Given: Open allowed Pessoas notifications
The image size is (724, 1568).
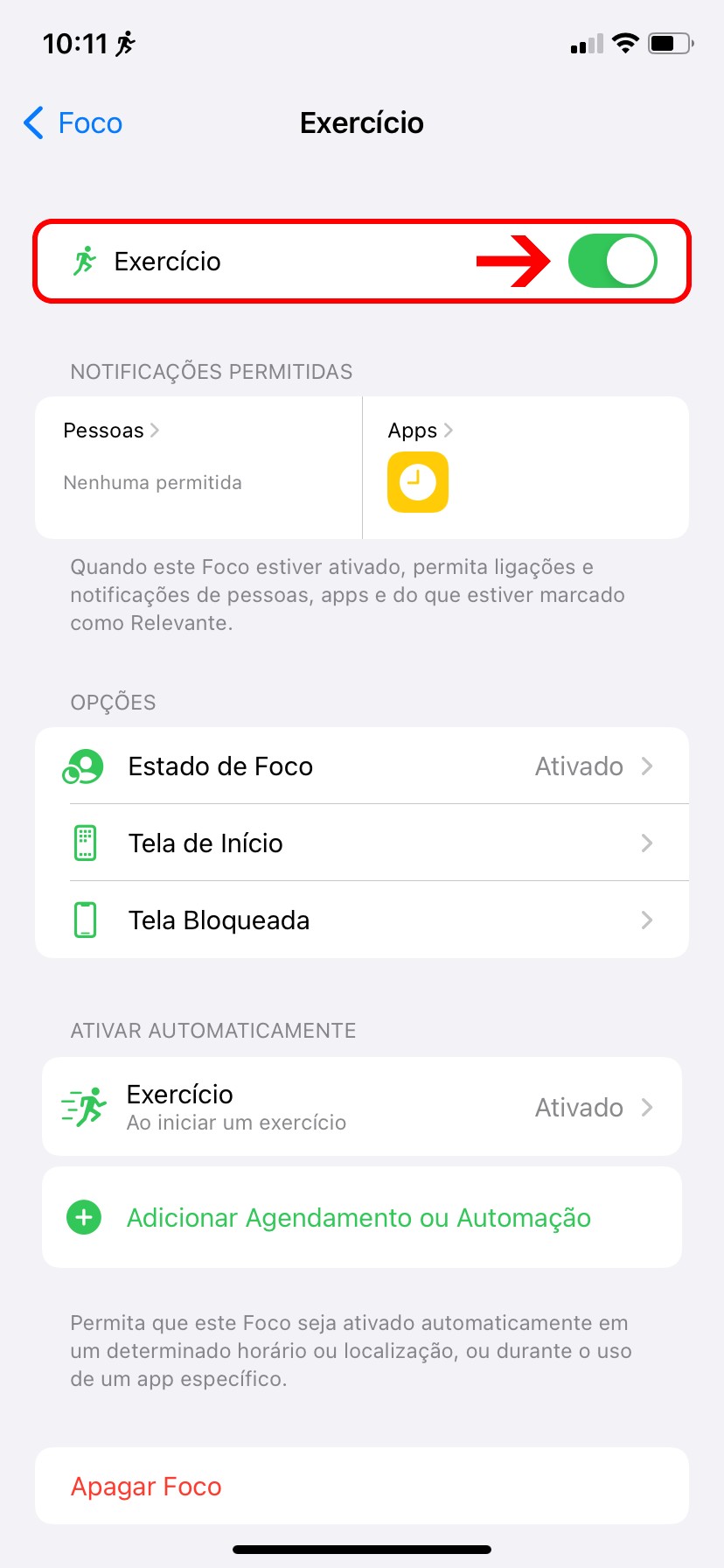Looking at the screenshot, I should coord(111,430).
